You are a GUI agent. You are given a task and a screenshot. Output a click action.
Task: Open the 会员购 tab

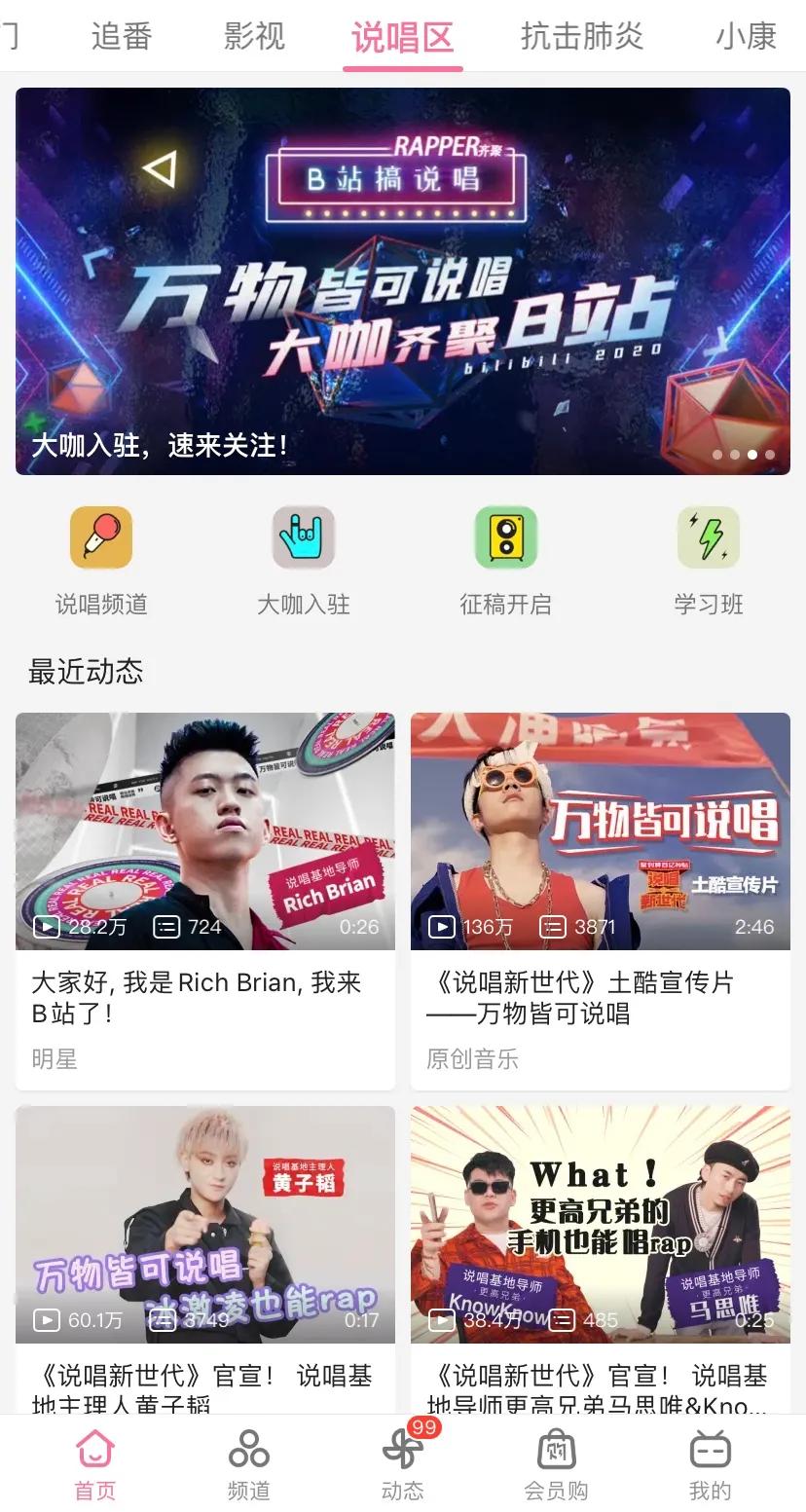click(556, 1463)
